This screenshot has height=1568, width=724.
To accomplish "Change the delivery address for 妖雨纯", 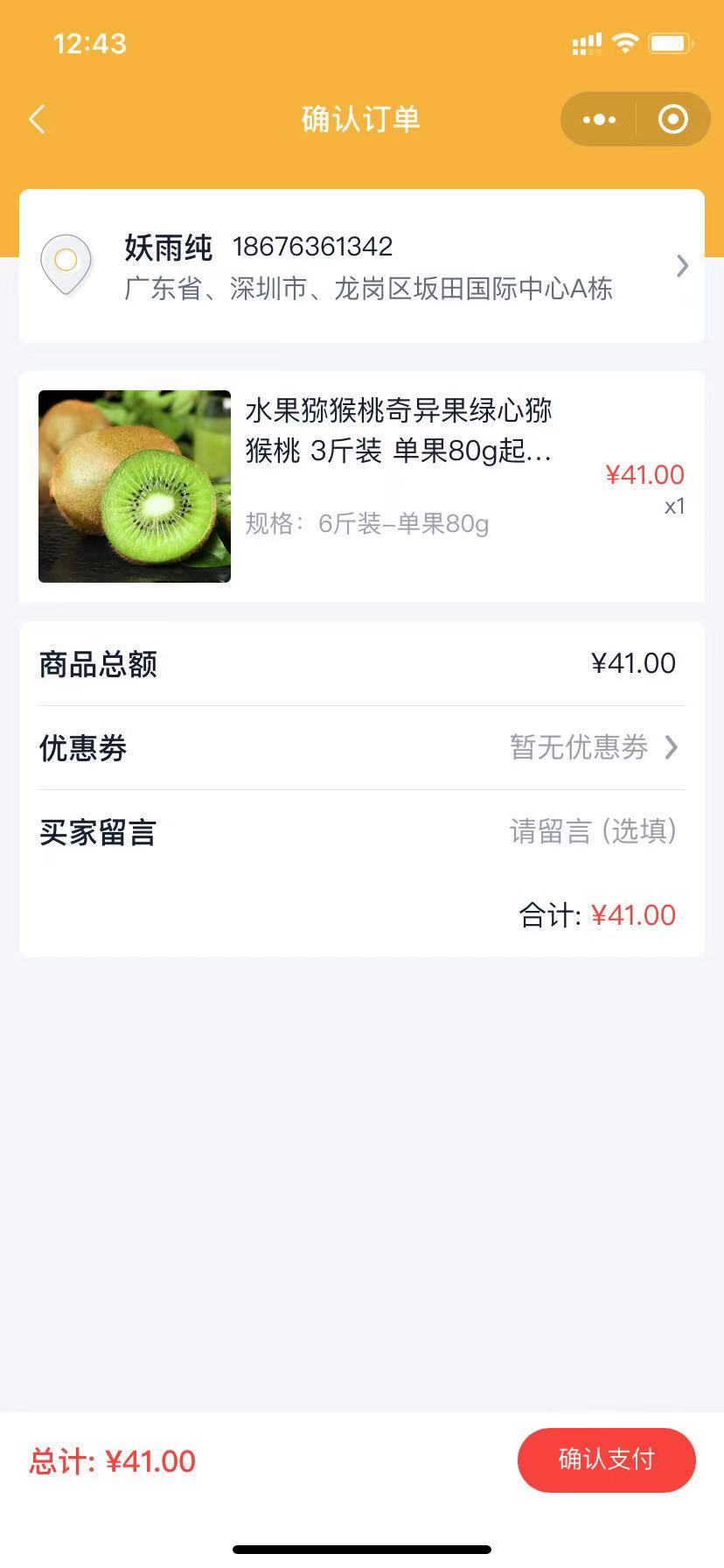I will click(x=362, y=266).
